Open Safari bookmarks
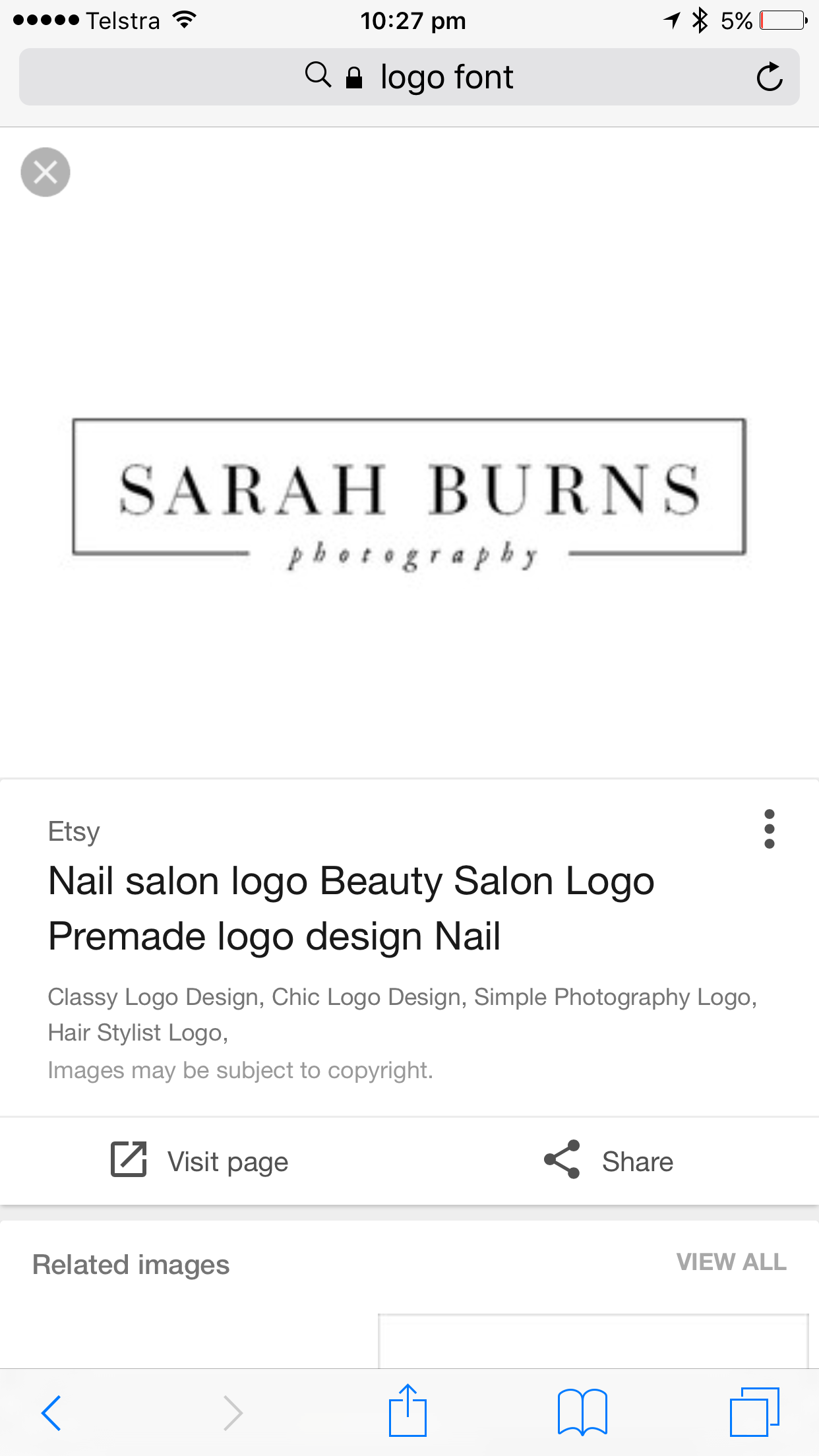The width and height of the screenshot is (819, 1456). [x=582, y=1412]
